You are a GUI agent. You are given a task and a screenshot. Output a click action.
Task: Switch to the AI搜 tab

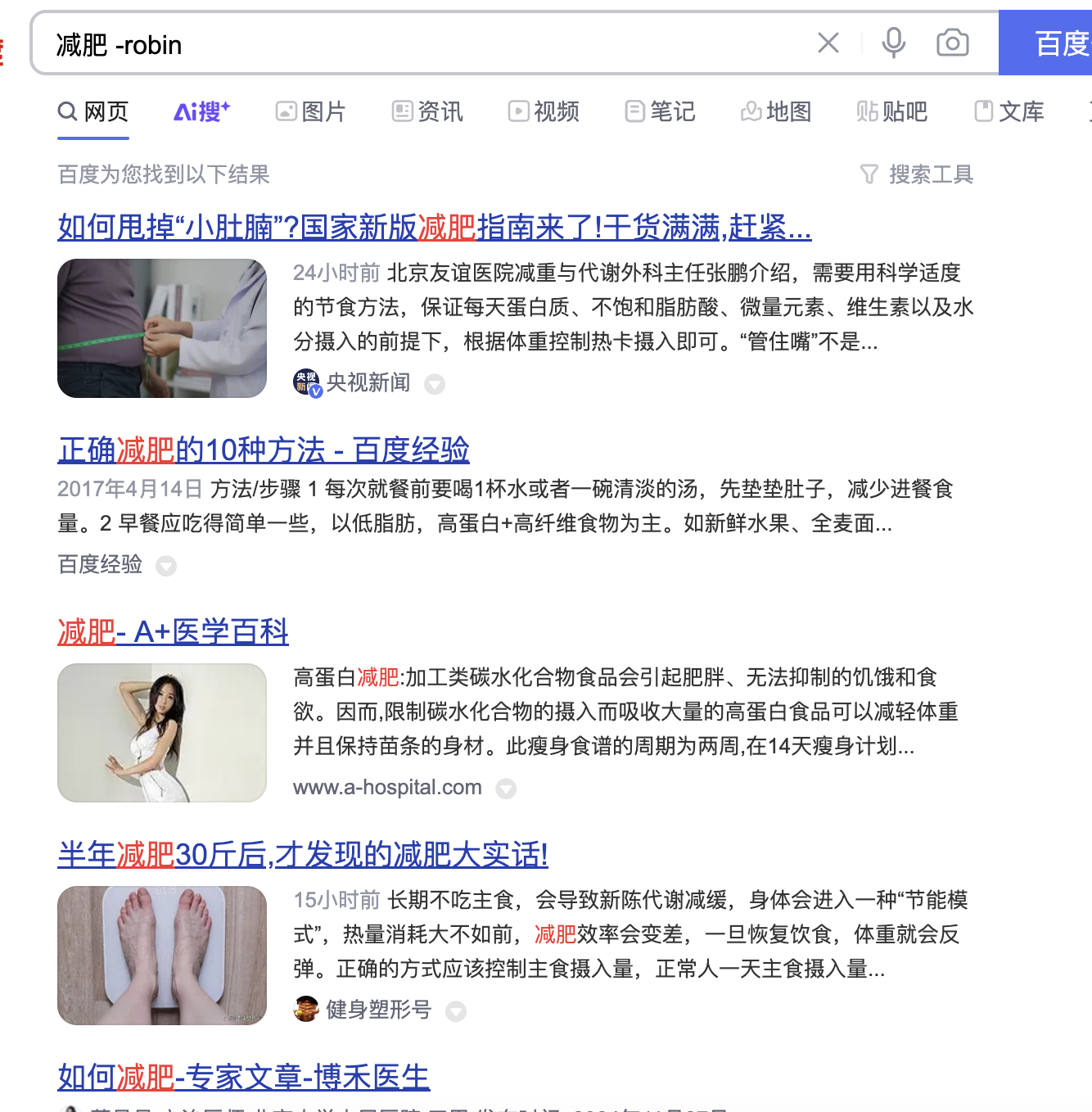(x=201, y=111)
